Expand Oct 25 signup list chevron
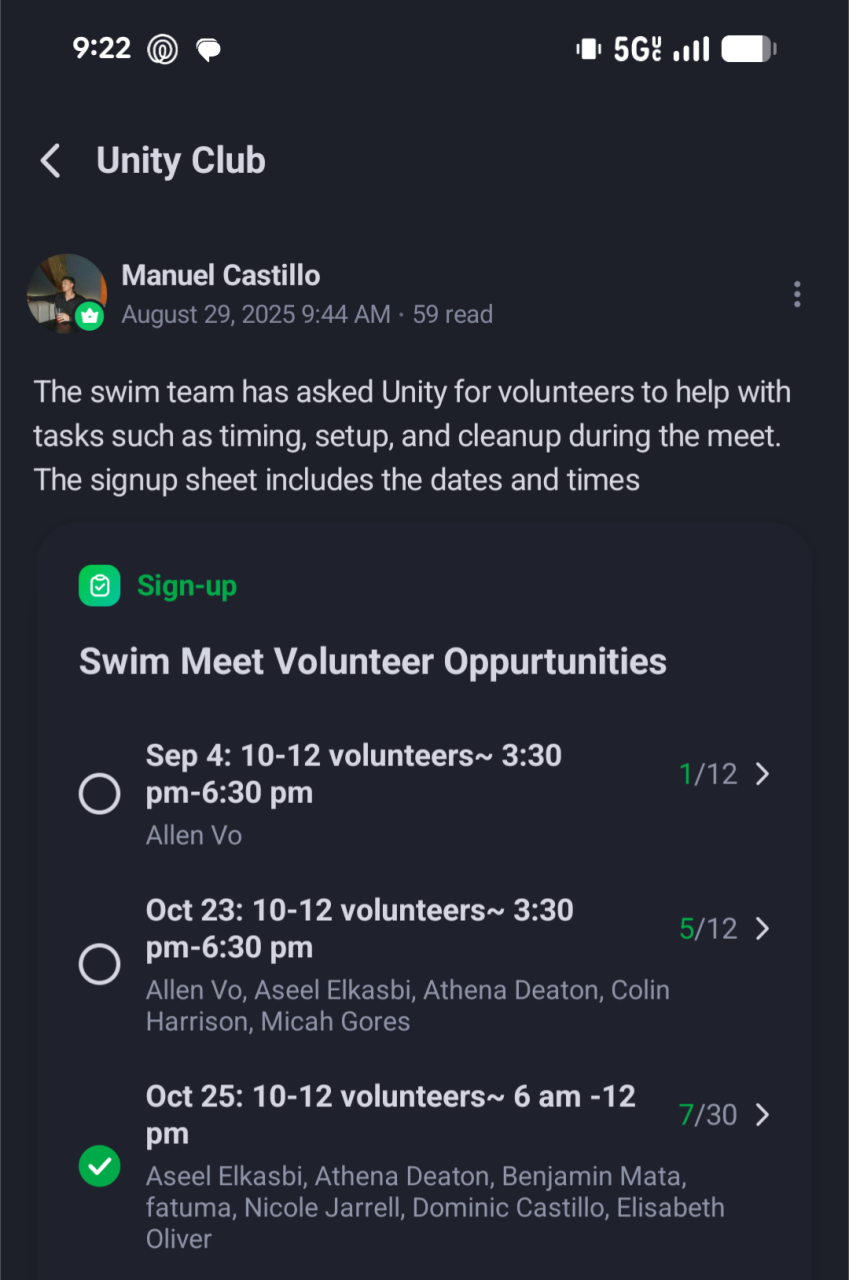The height and width of the screenshot is (1280, 849). pyautogui.click(x=762, y=1115)
